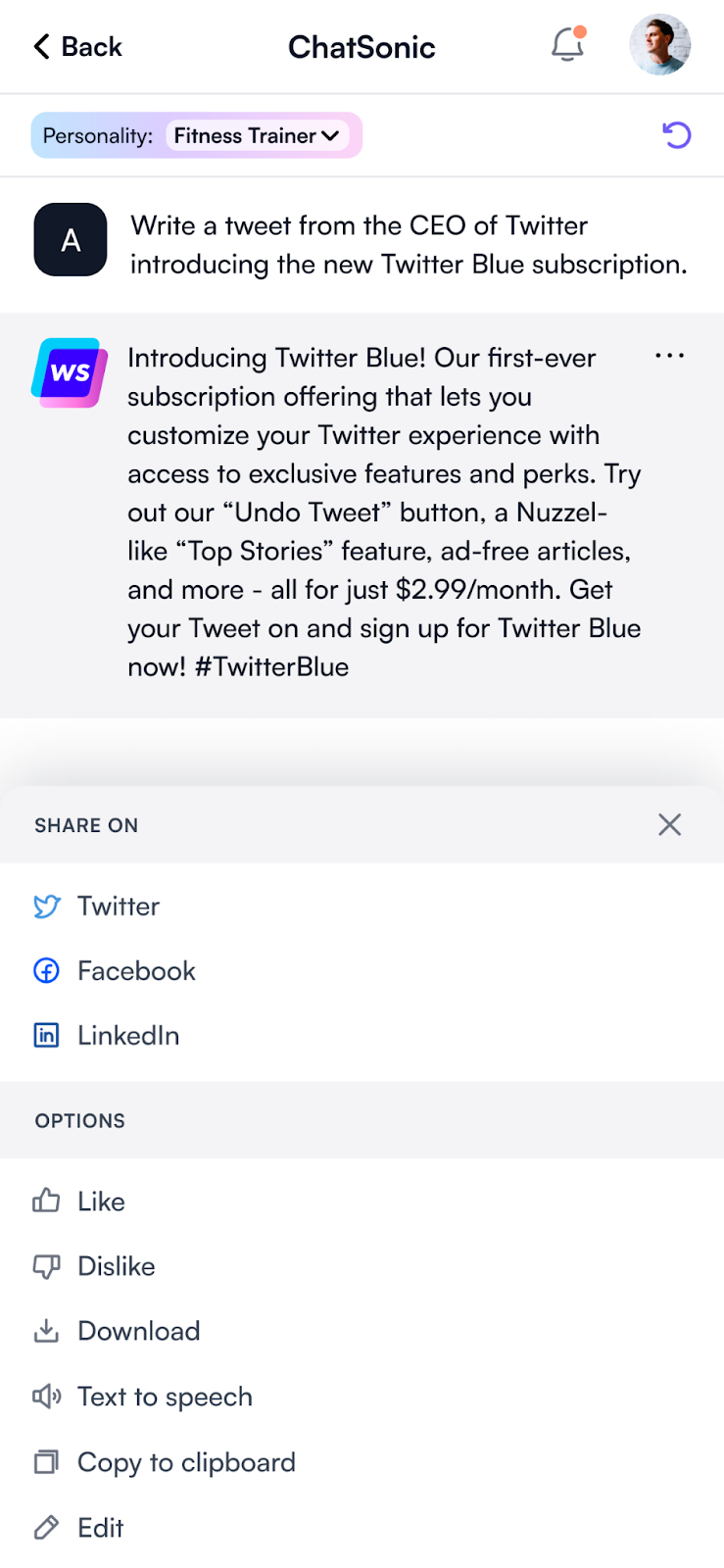Tap the purple reset conversation icon

click(676, 134)
